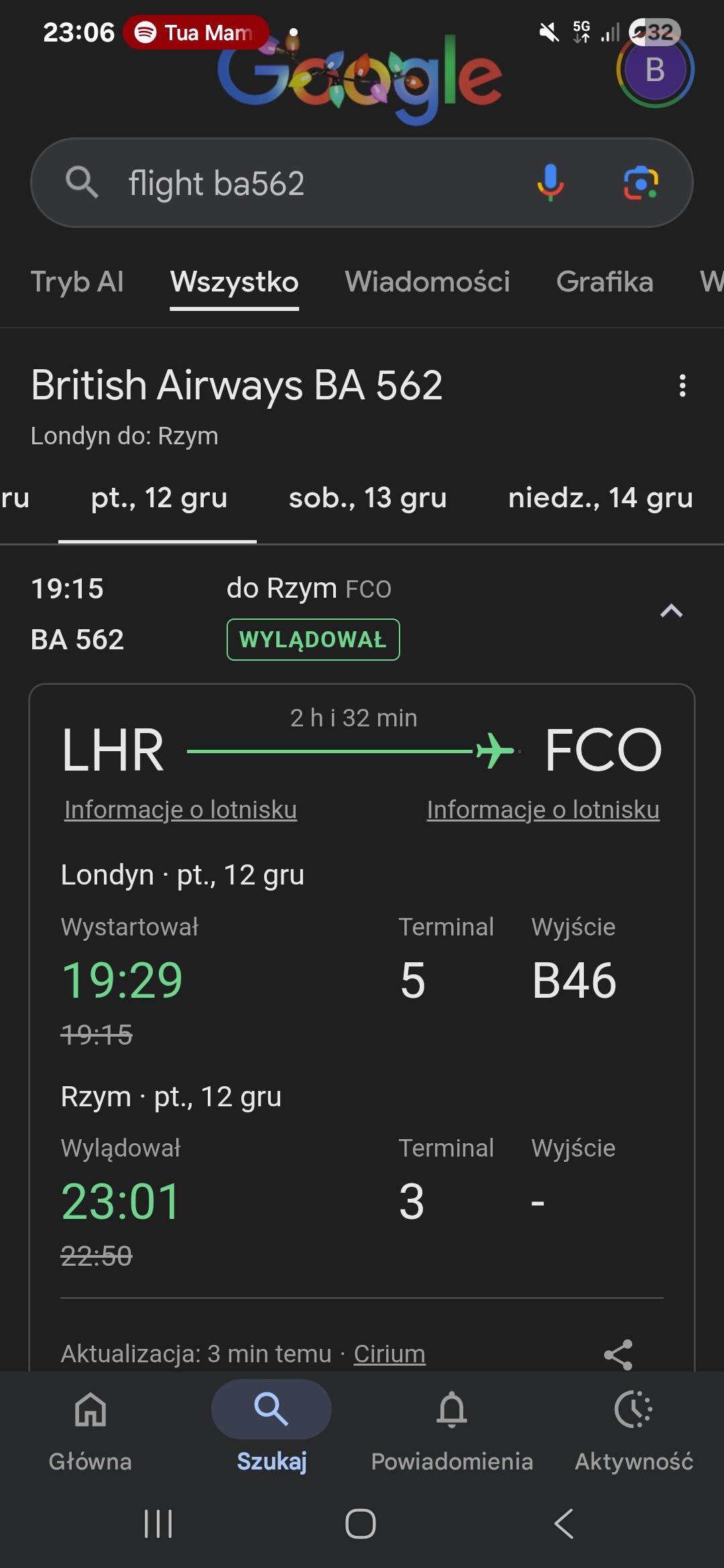
Task: Select the niedz., 14 gru date tab
Action: (600, 498)
